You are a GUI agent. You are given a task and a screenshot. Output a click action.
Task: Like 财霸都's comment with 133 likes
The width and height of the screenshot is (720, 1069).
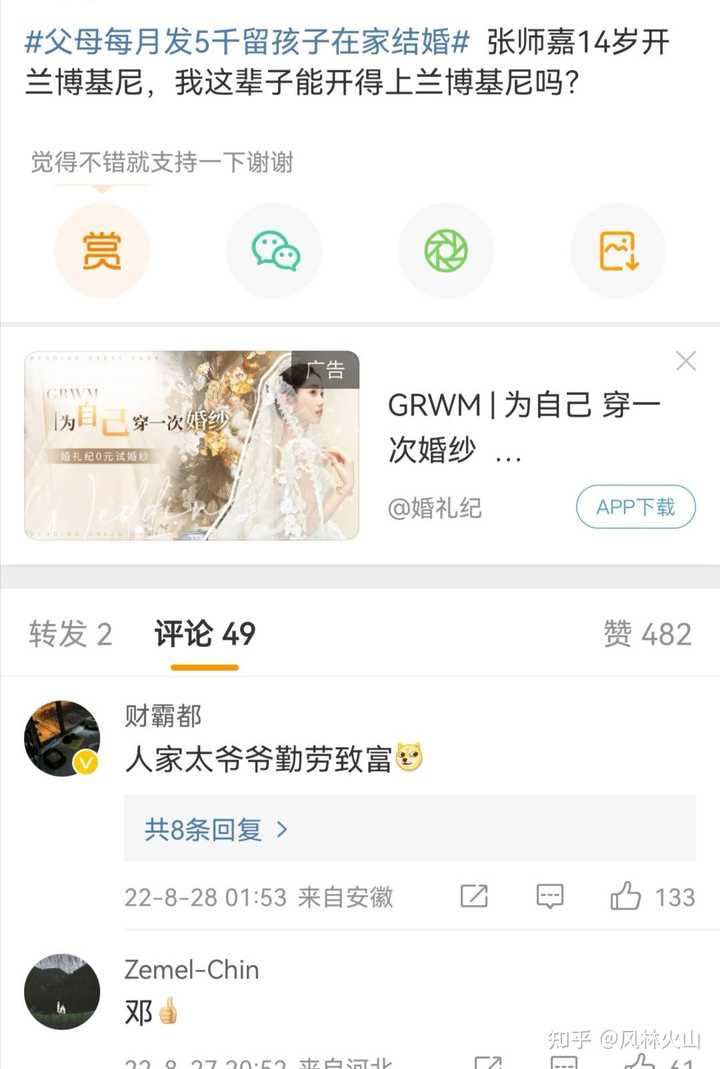pyautogui.click(x=627, y=897)
